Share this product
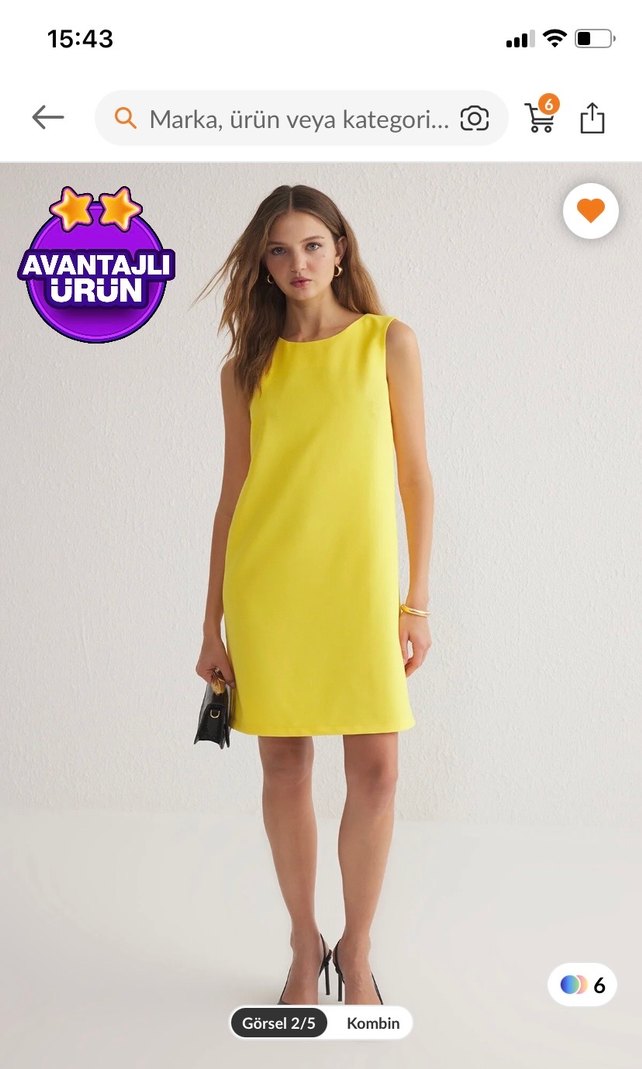Screen dimensions: 642x1069 [593, 118]
